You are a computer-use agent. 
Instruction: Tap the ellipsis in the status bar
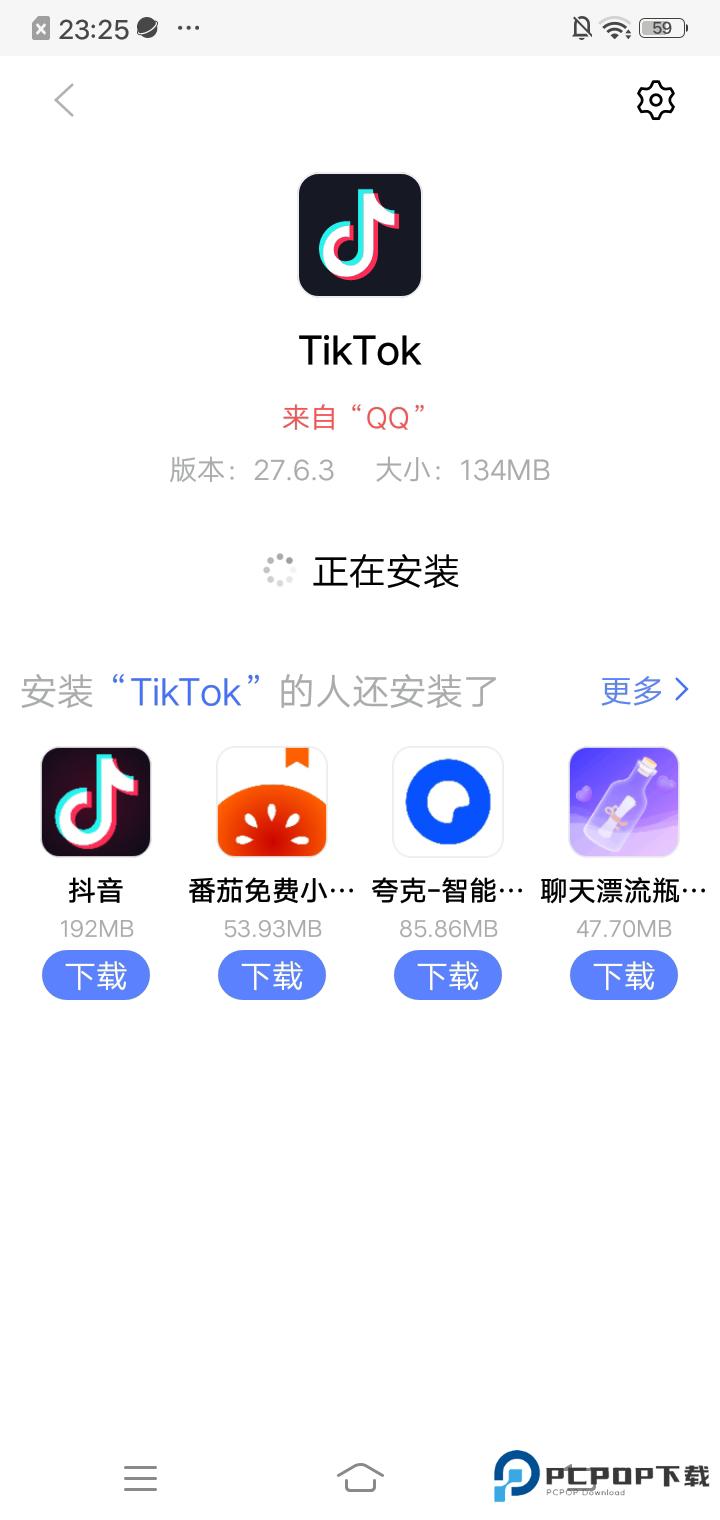pyautogui.click(x=186, y=28)
